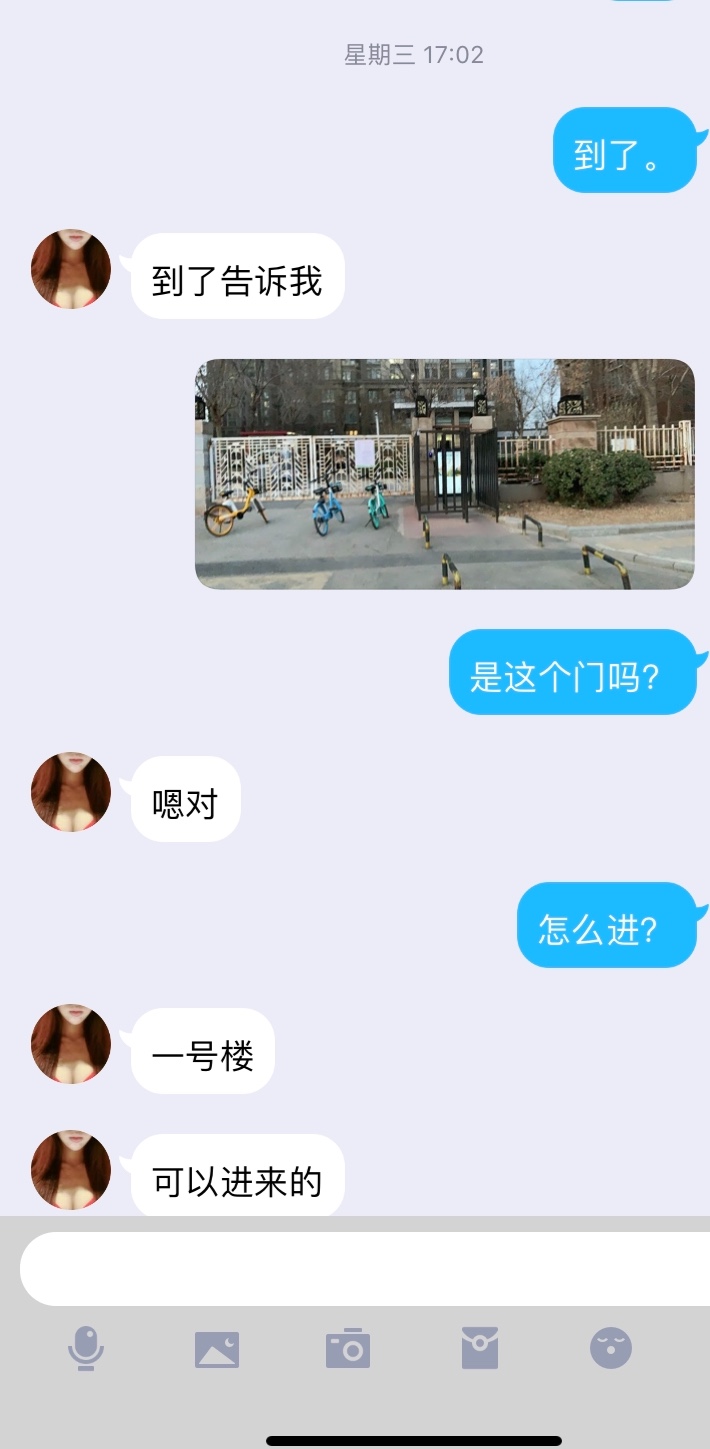Open the shared gate photo

click(x=444, y=474)
